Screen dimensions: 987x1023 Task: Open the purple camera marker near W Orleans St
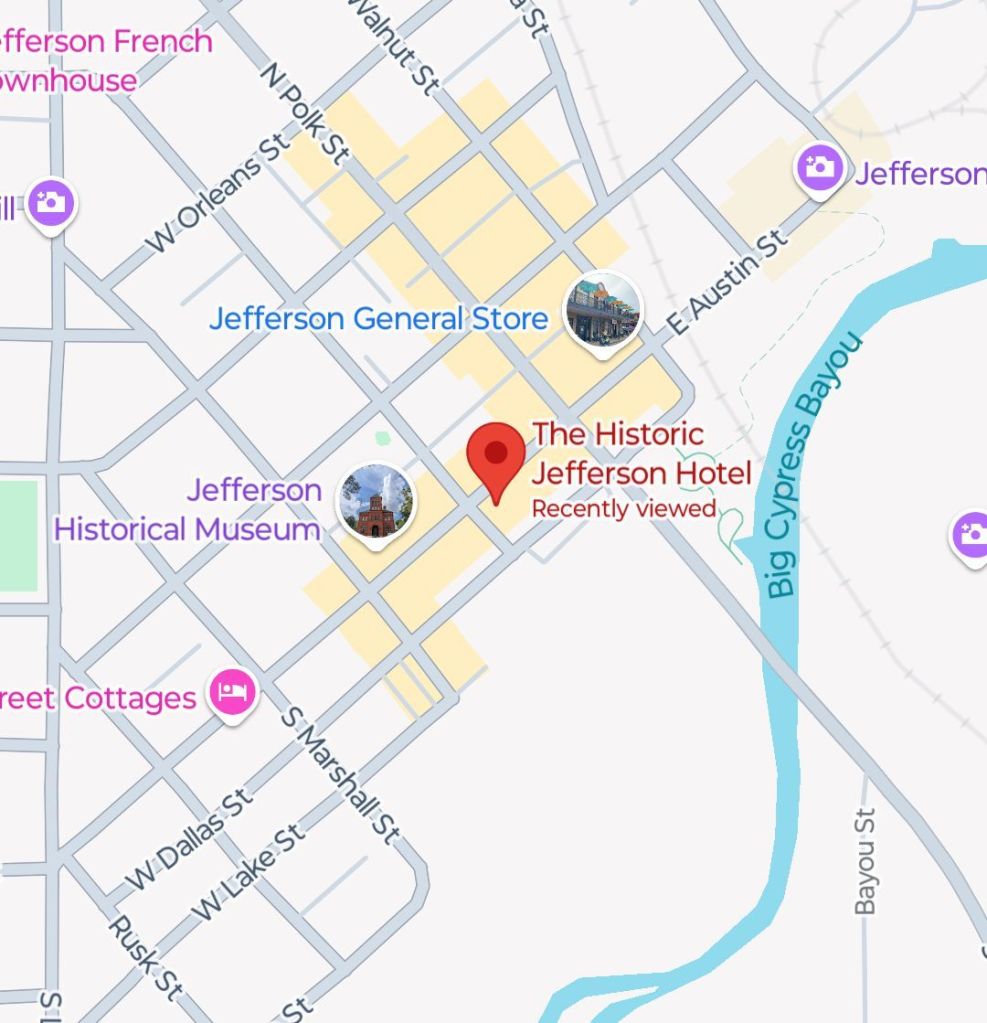pos(50,203)
